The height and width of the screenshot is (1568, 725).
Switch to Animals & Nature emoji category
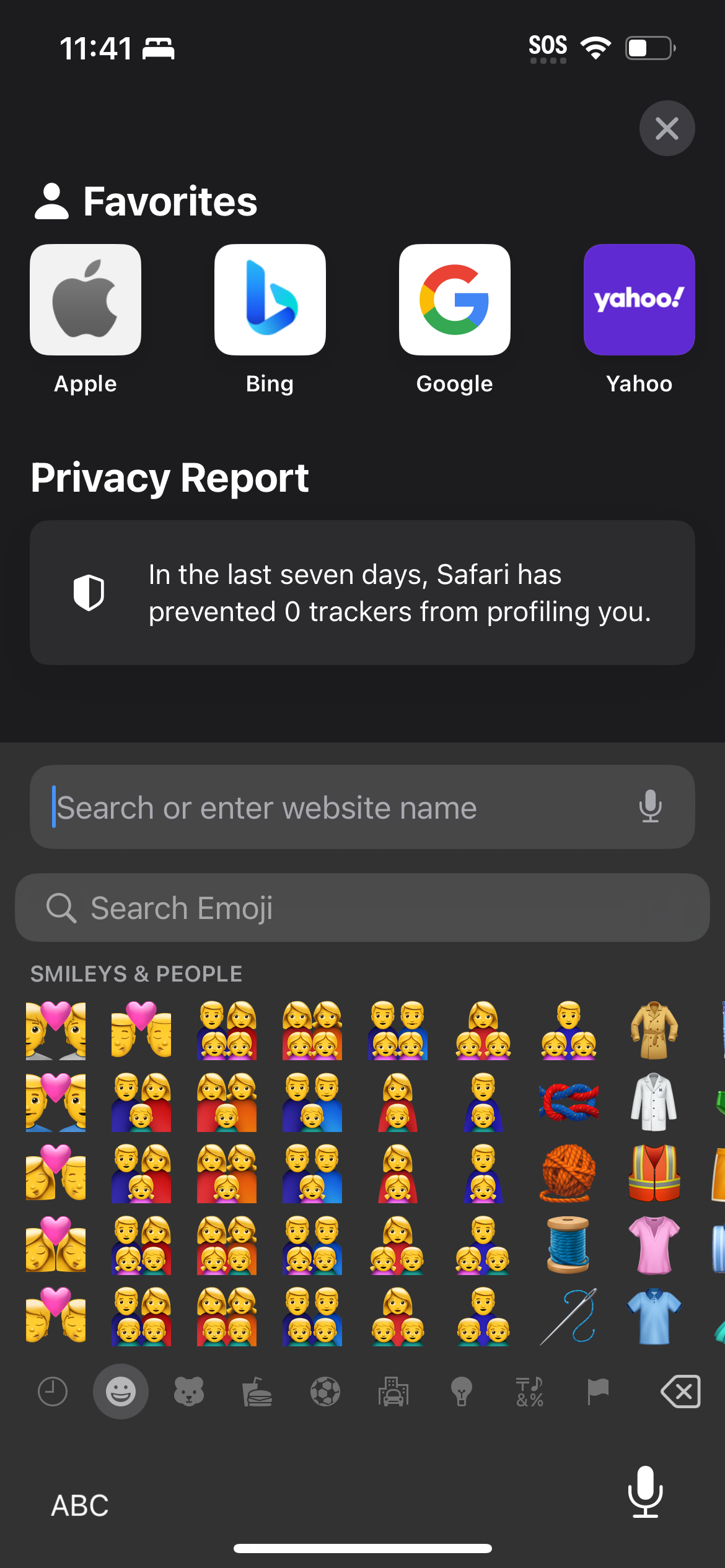189,1392
